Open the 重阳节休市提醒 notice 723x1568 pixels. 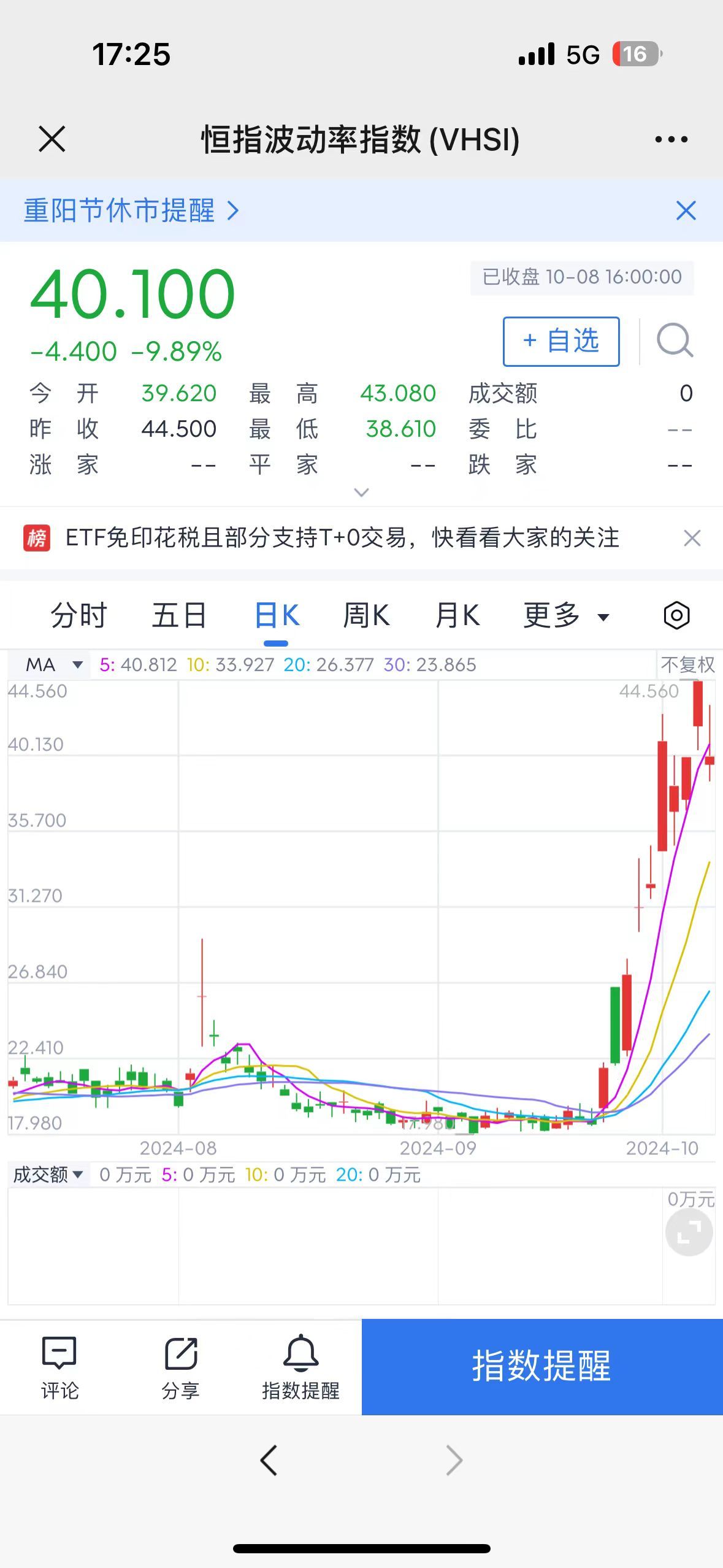tap(131, 210)
